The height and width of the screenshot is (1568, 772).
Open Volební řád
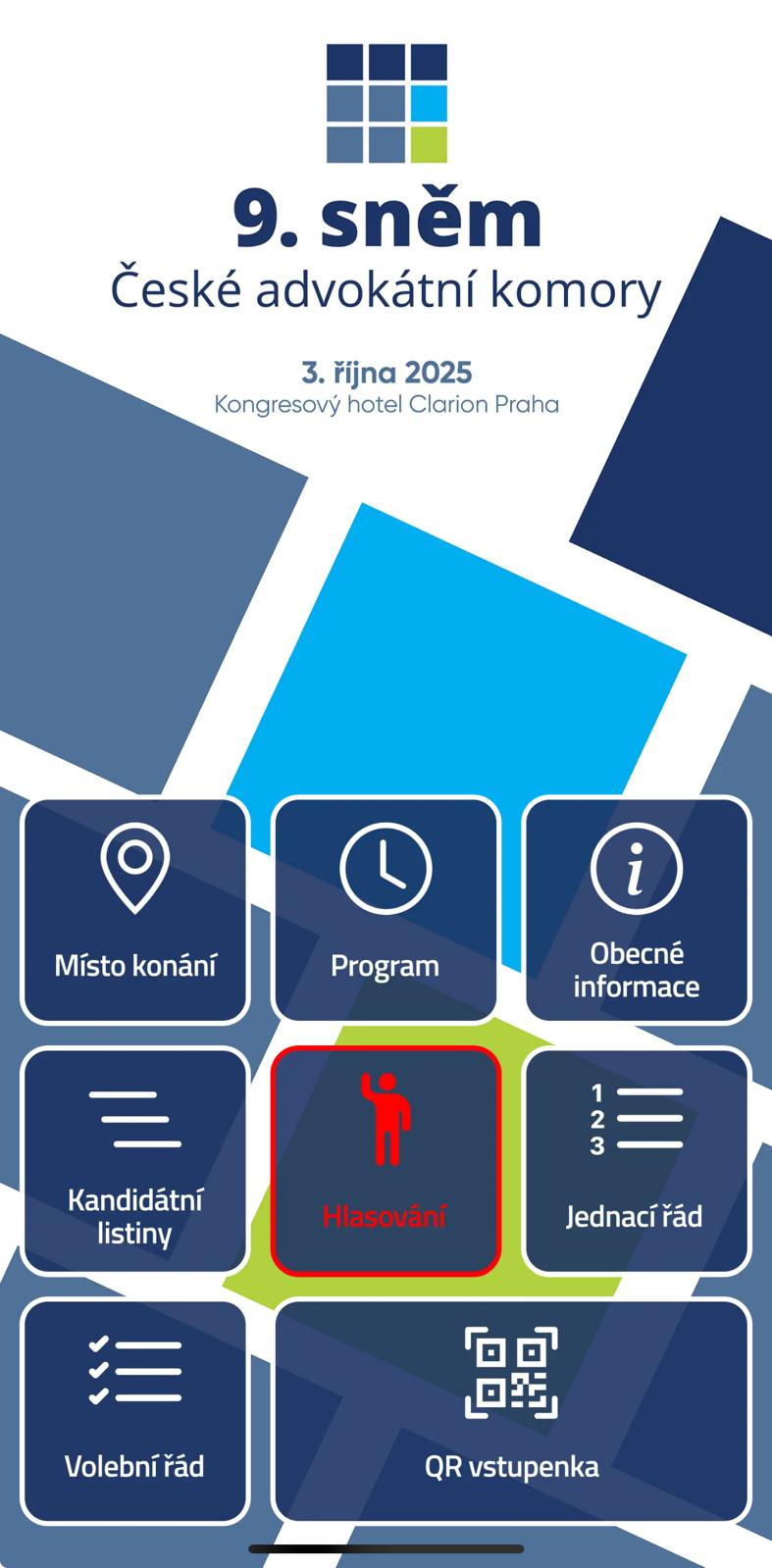click(134, 1411)
